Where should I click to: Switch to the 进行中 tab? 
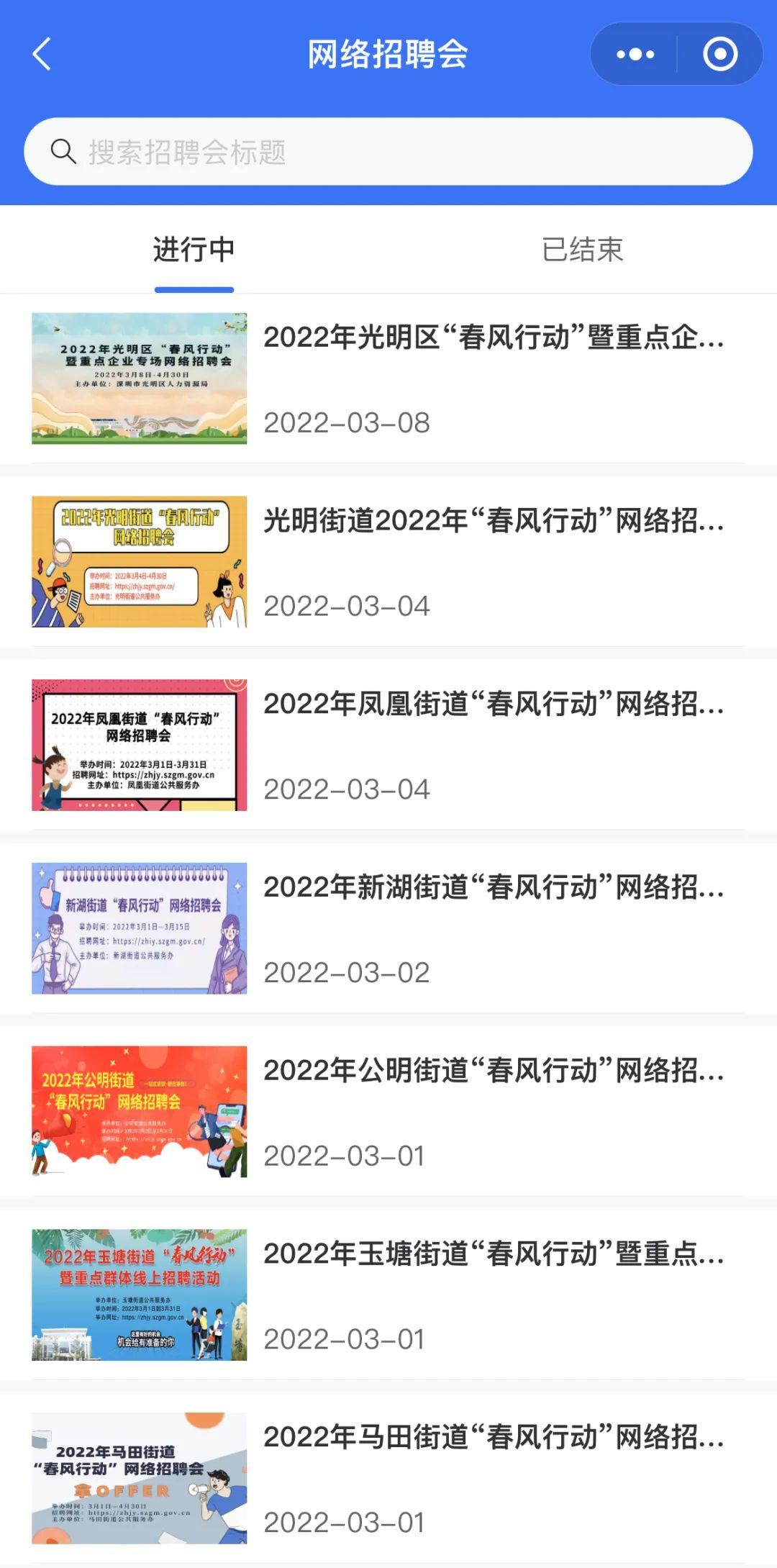(x=194, y=250)
